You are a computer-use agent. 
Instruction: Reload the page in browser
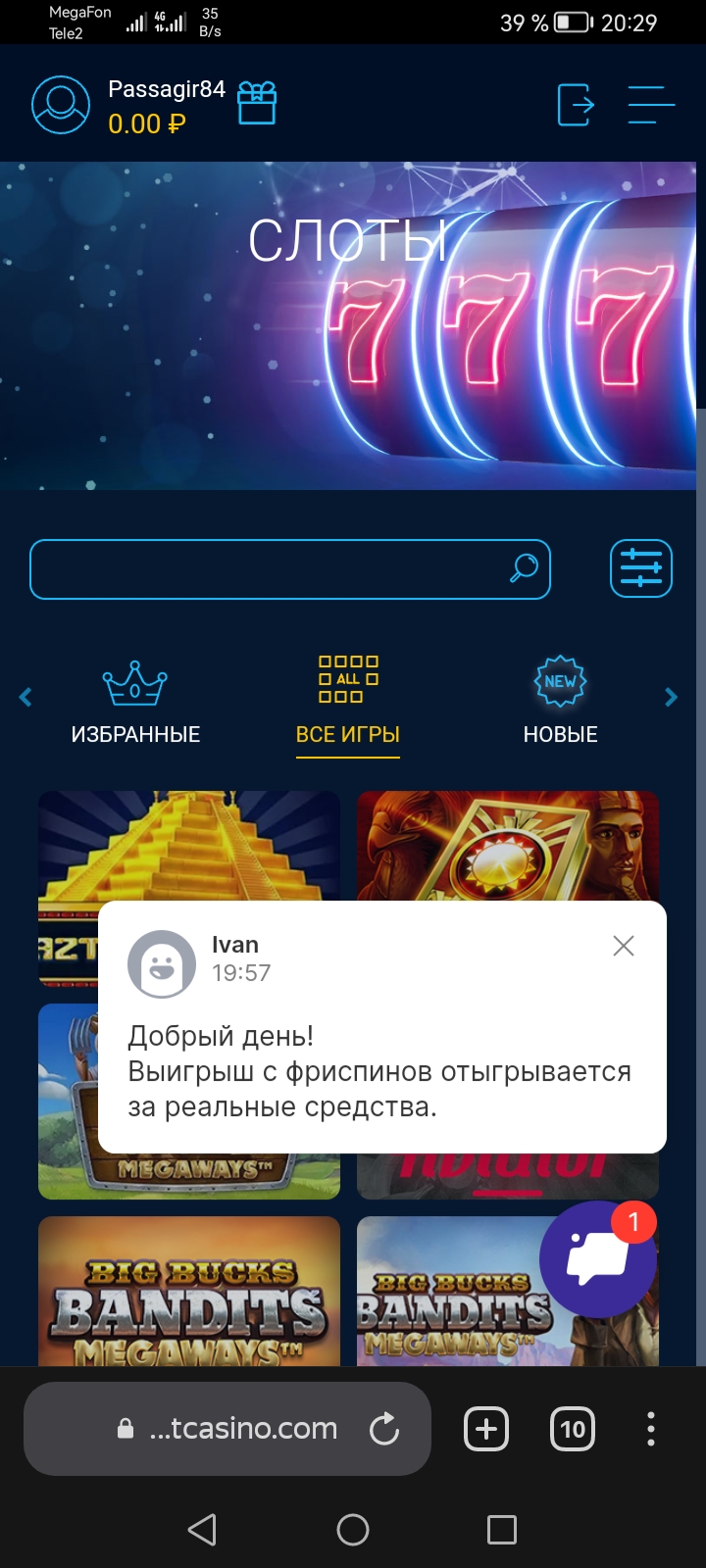[384, 1429]
